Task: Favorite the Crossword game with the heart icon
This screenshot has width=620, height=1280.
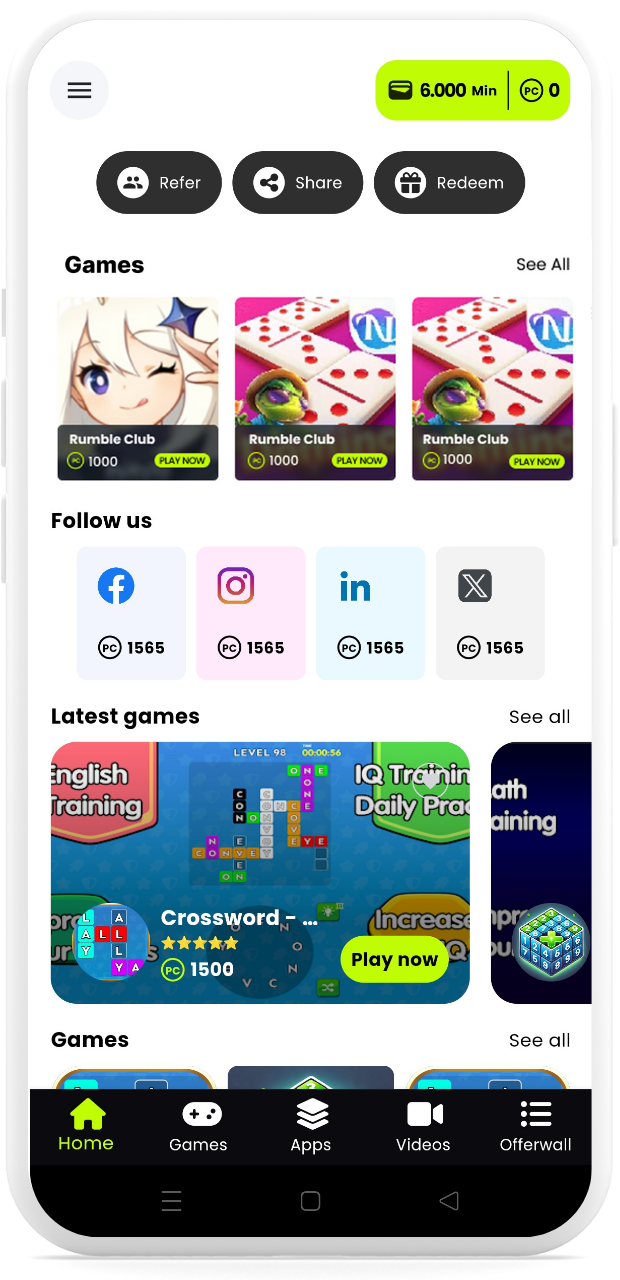Action: [430, 780]
